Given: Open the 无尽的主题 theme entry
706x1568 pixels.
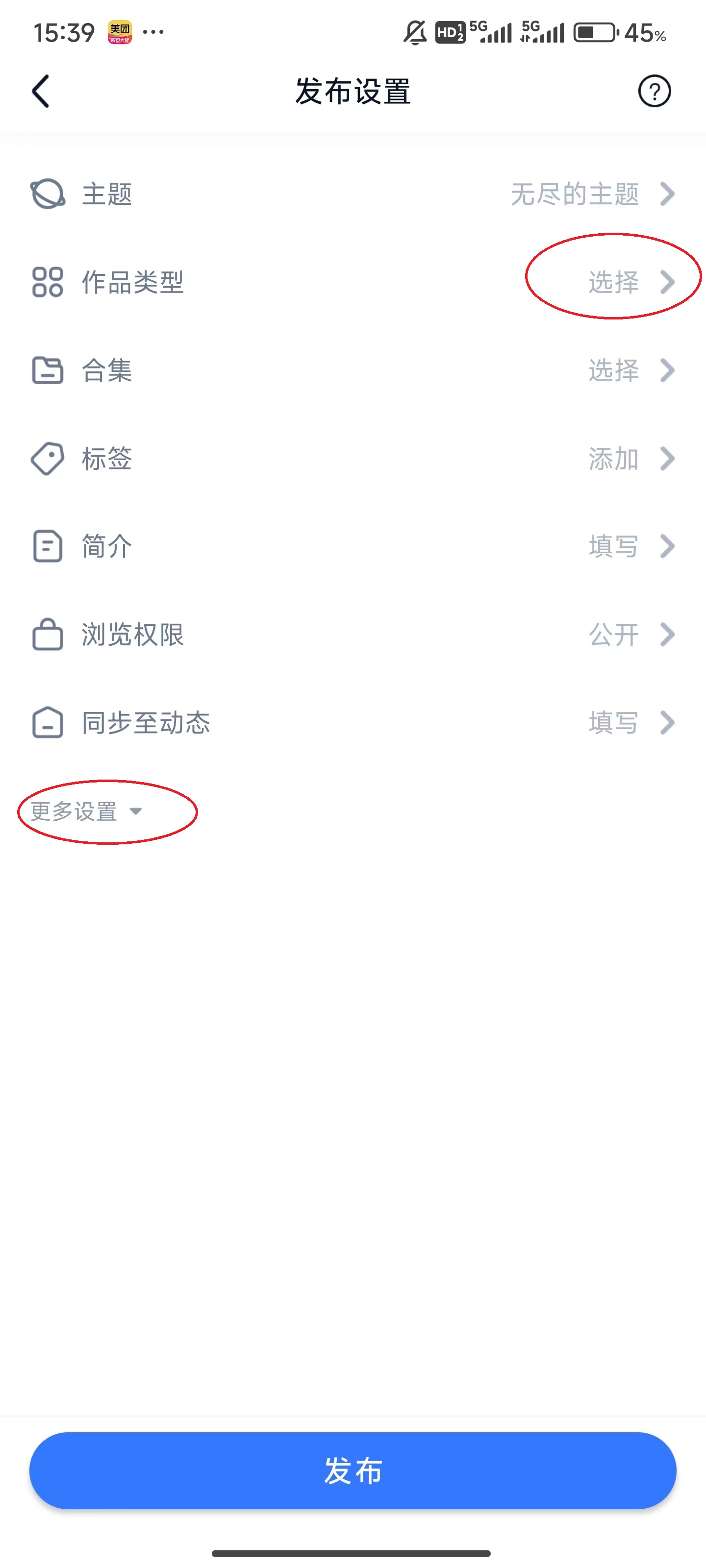Looking at the screenshot, I should pos(575,194).
